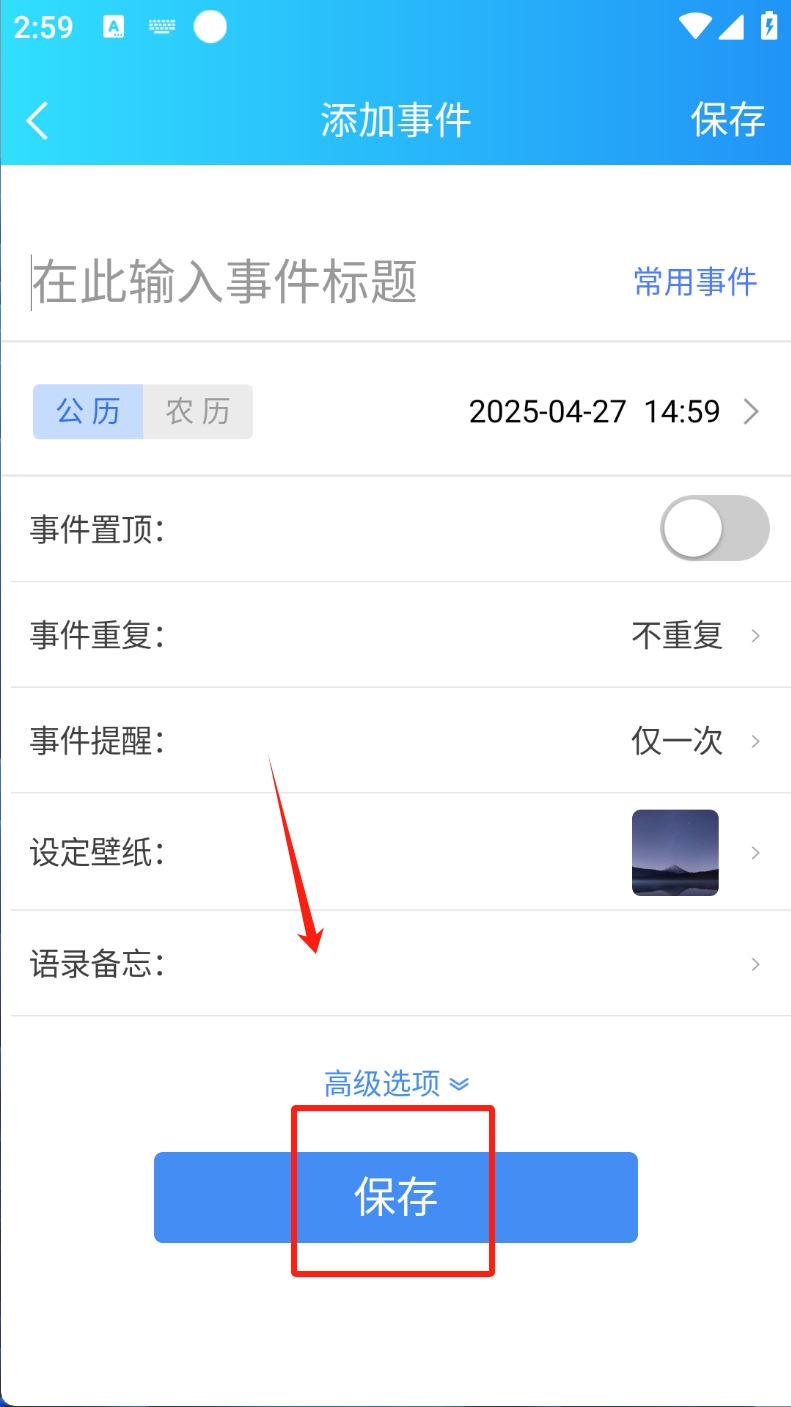Switch to the 农历 calendar option

[198, 411]
